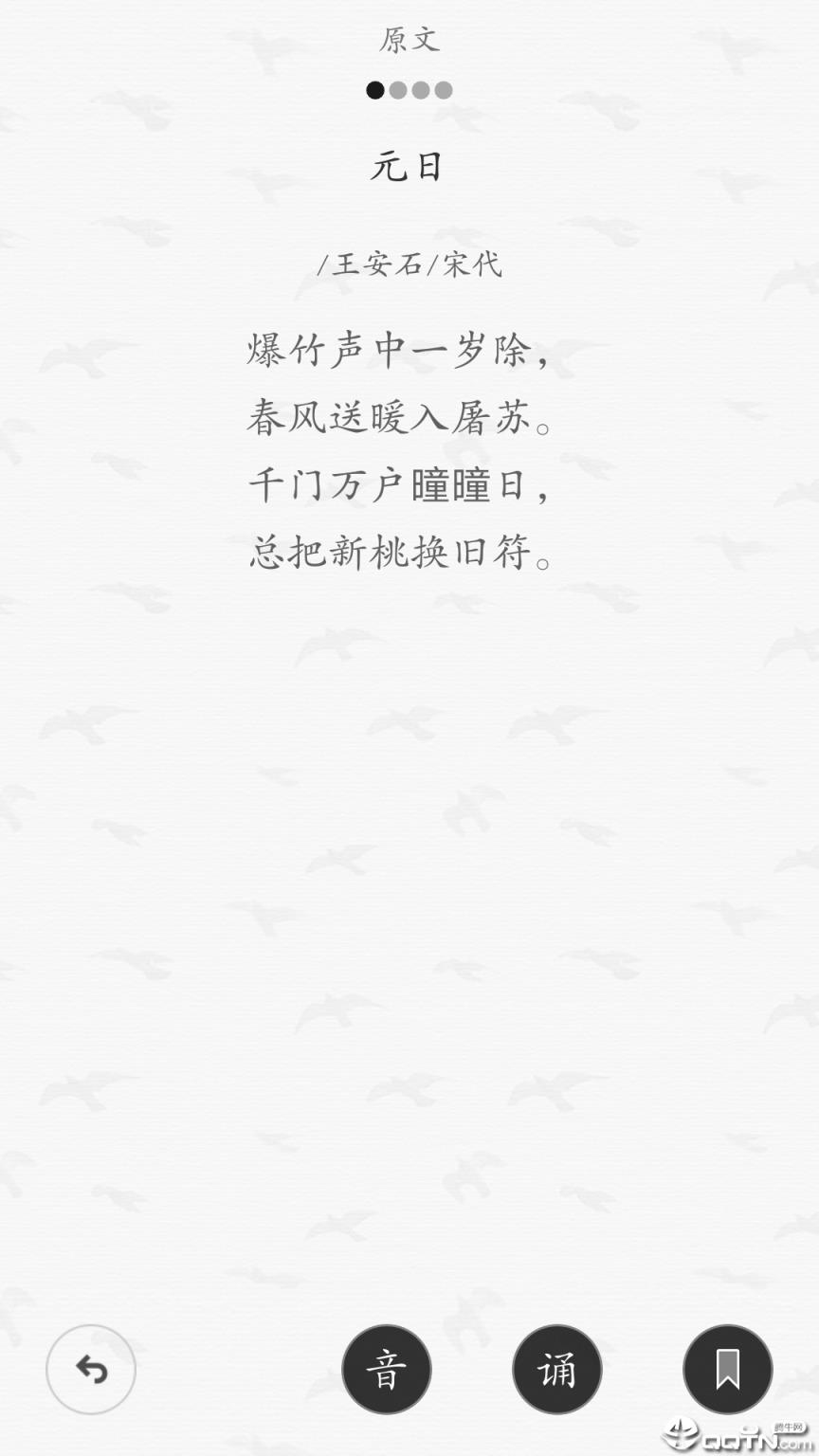Switch to the second page dot

click(398, 90)
